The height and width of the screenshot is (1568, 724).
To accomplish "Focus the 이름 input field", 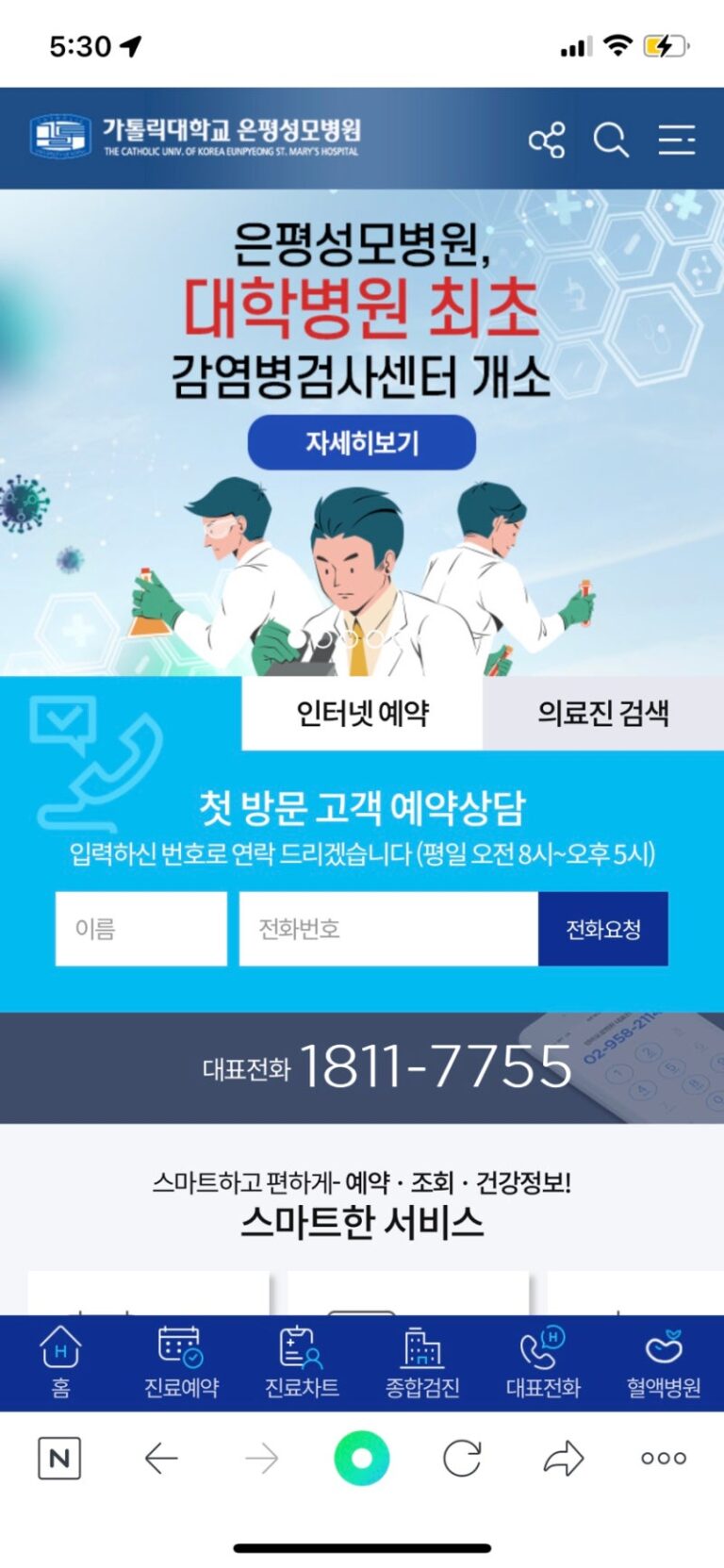I will pyautogui.click(x=141, y=929).
